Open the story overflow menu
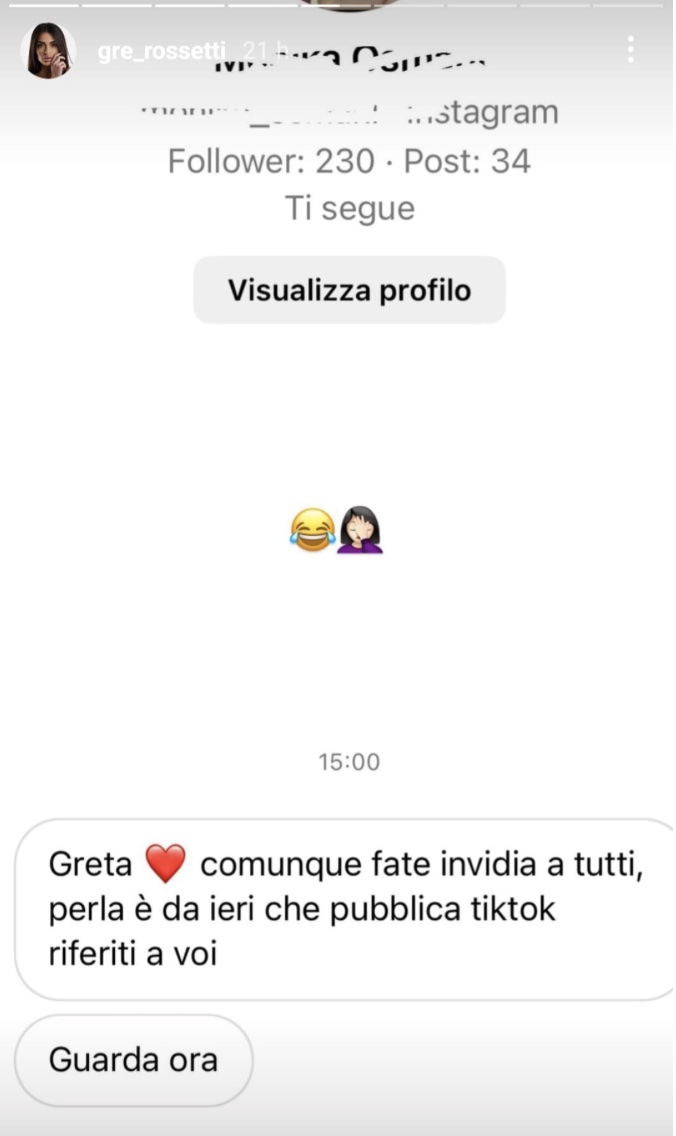The height and width of the screenshot is (1136, 676). click(x=629, y=50)
